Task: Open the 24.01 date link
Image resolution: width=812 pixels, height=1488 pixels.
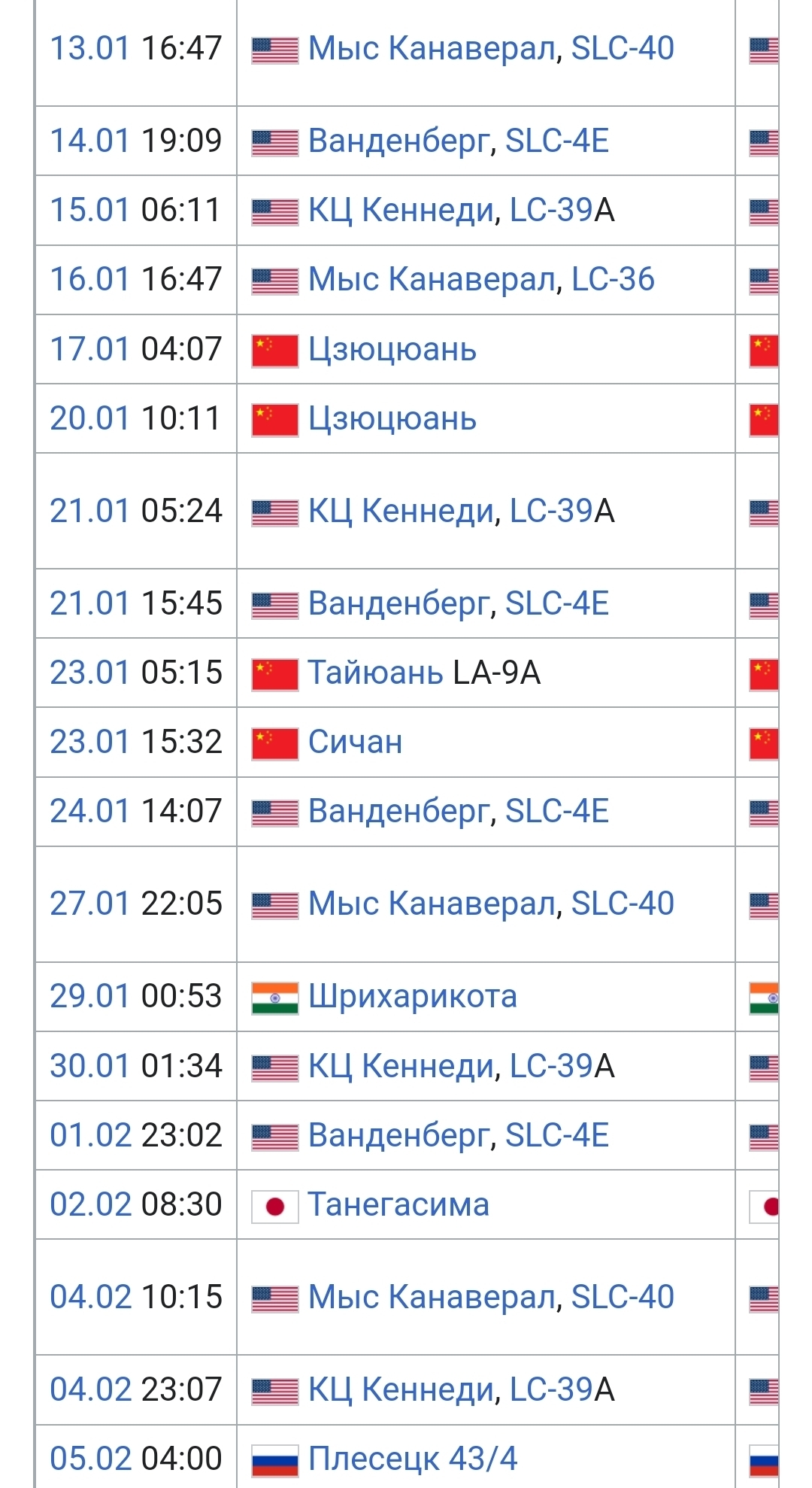Action: point(89,811)
